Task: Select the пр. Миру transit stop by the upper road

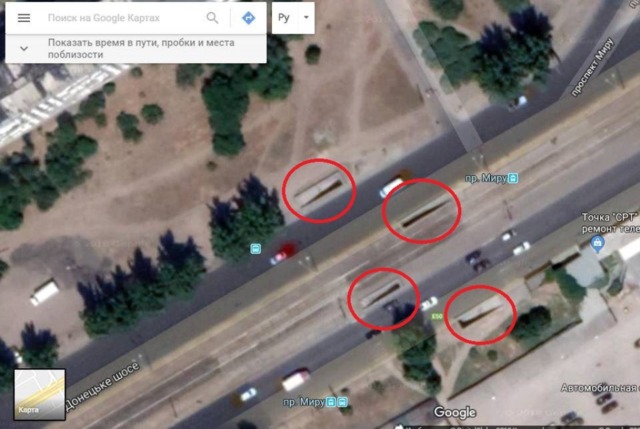Action: tap(513, 178)
